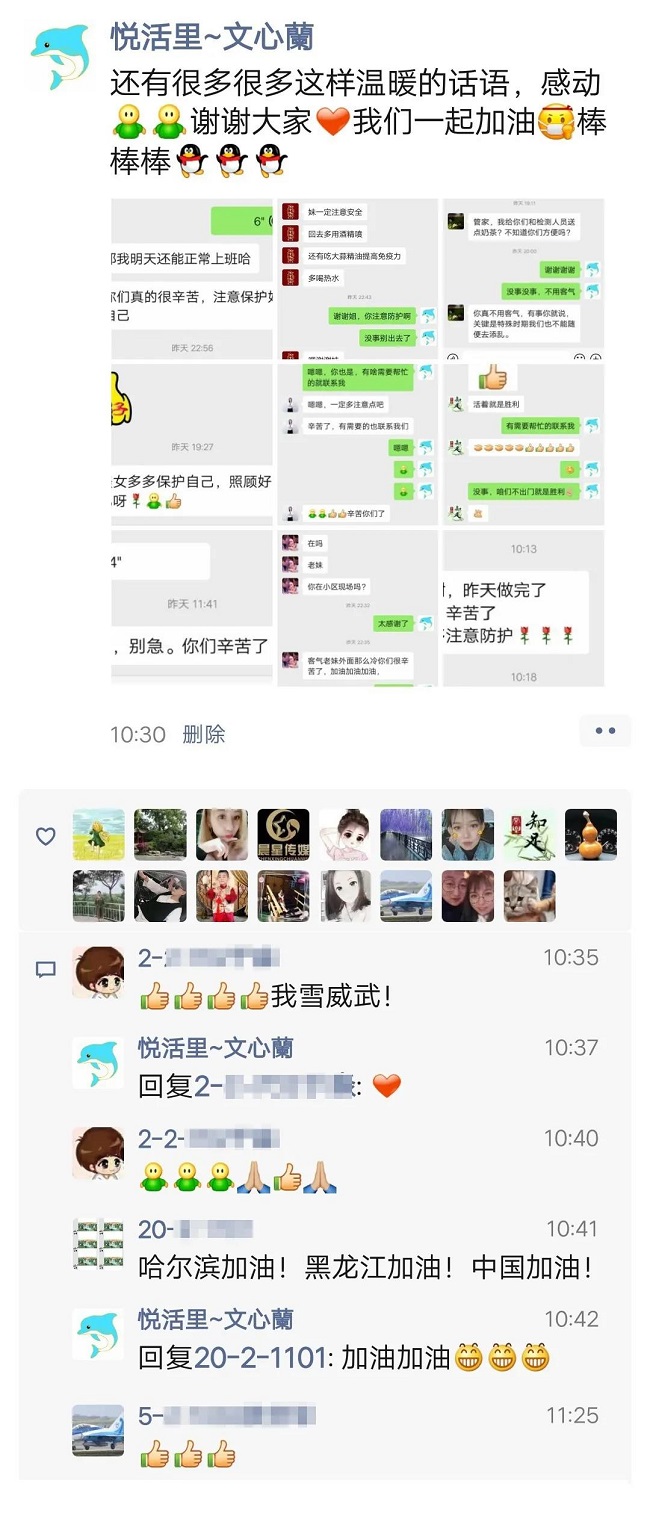Open the image reading 别急。你们辛苦了
Image resolution: width=650 pixels, height=1513 pixels.
(192, 608)
